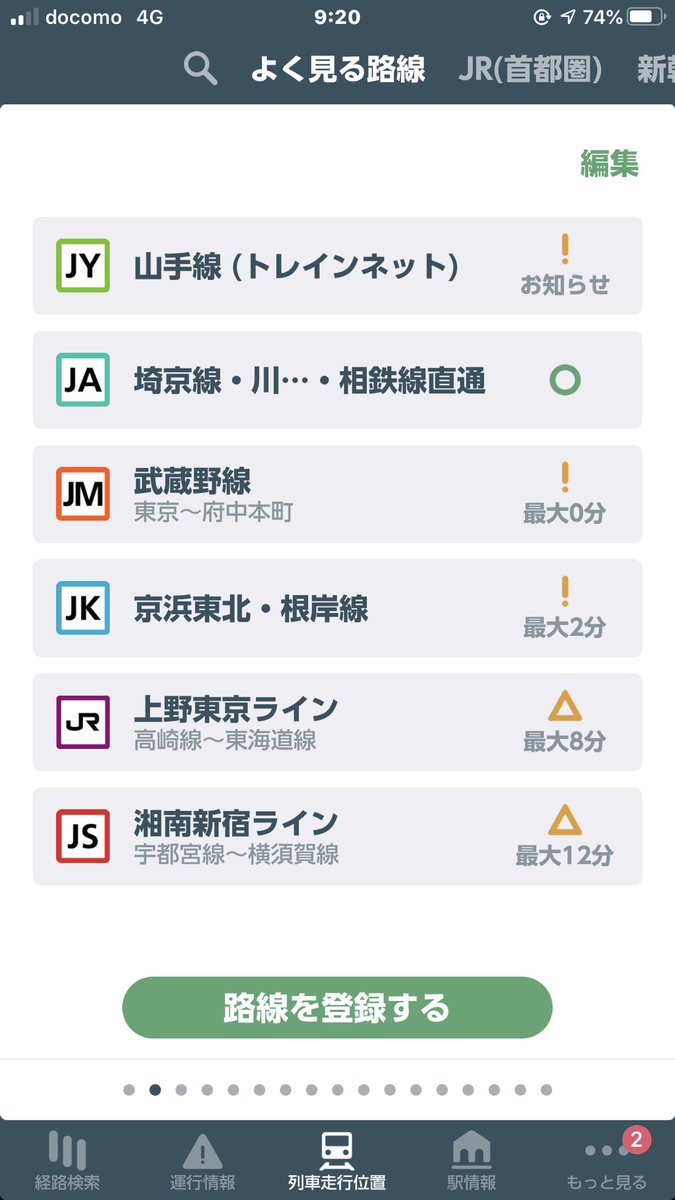Go to the 経路検索 tab
The image size is (675, 1200).
click(68, 1161)
